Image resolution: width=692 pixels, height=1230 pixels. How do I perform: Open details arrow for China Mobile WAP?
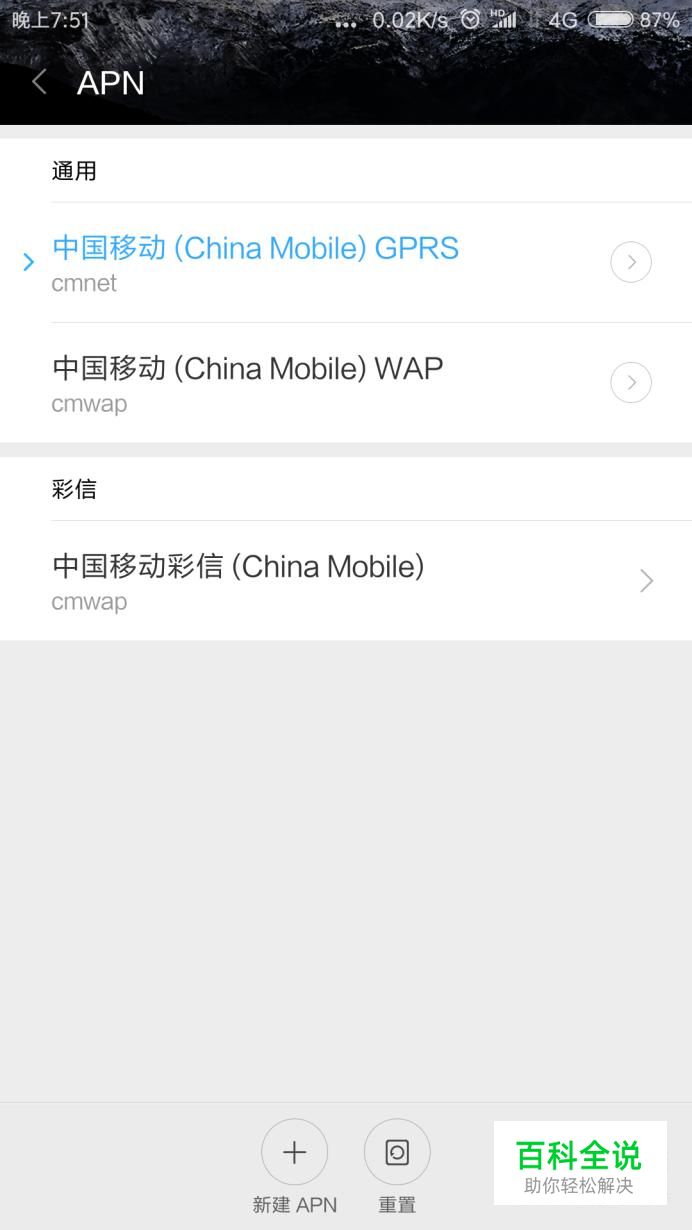point(631,383)
